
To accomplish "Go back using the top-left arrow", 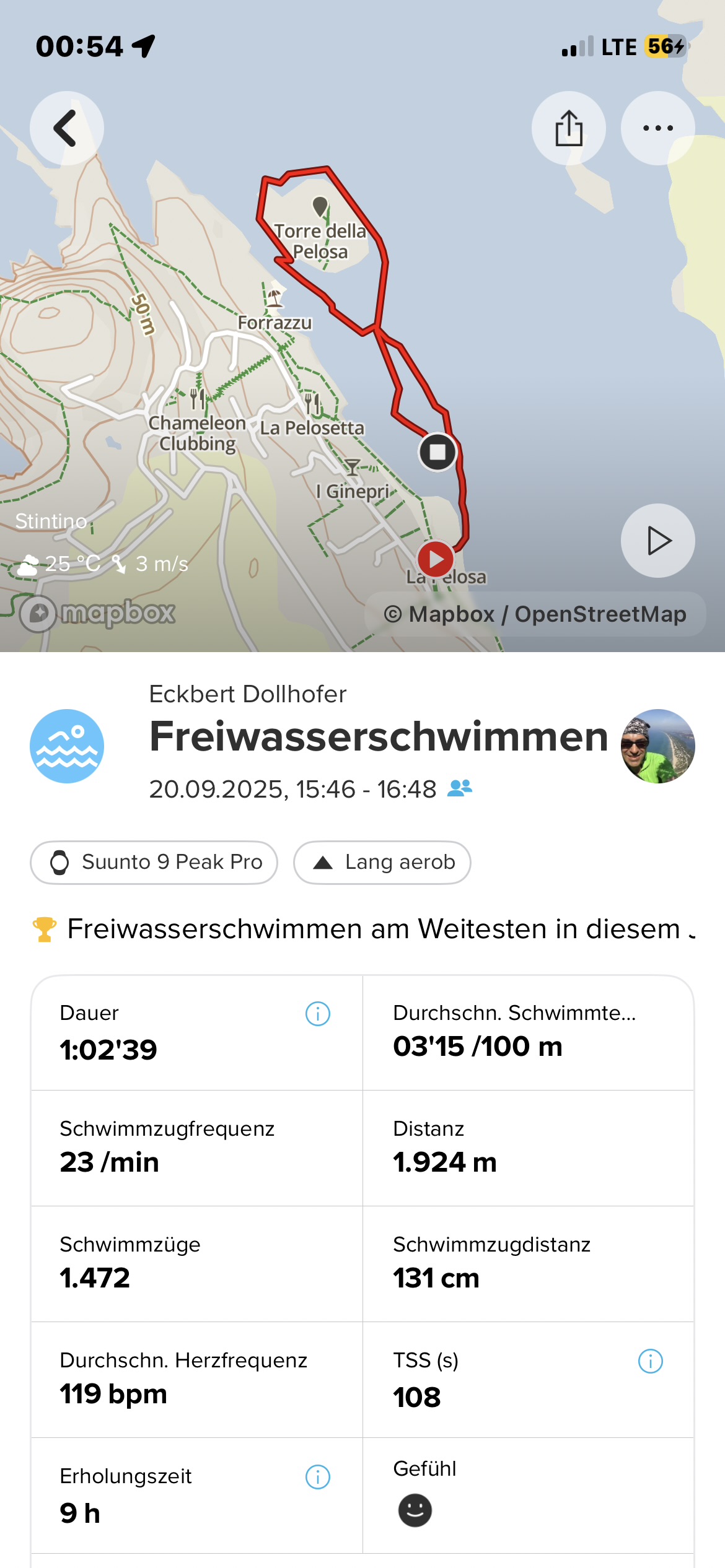I will 67,128.
